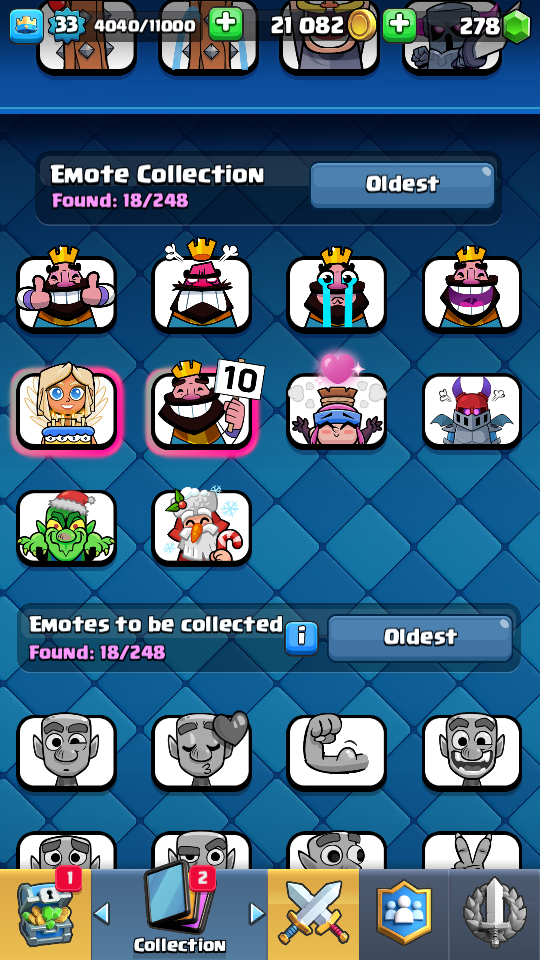Select the horned Mini P.E.K.K.A emote
The image size is (540, 960).
(x=472, y=411)
